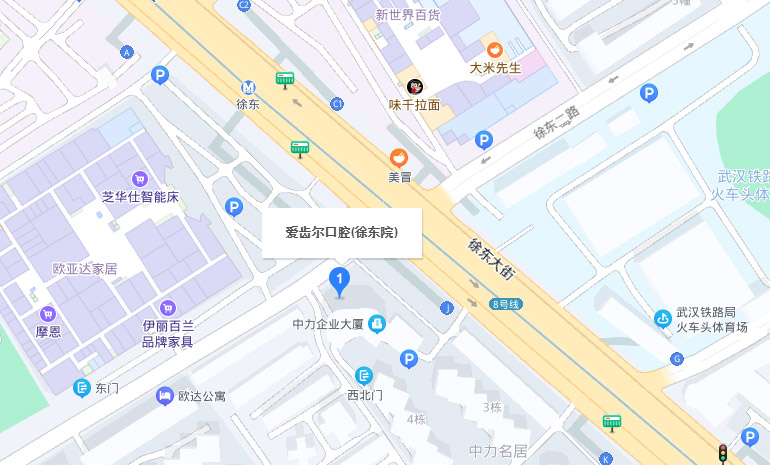Viewport: 770px width, 465px height.
Task: Open the 伊丽百兰品牌家具 shop marker
Action: pyautogui.click(x=167, y=309)
